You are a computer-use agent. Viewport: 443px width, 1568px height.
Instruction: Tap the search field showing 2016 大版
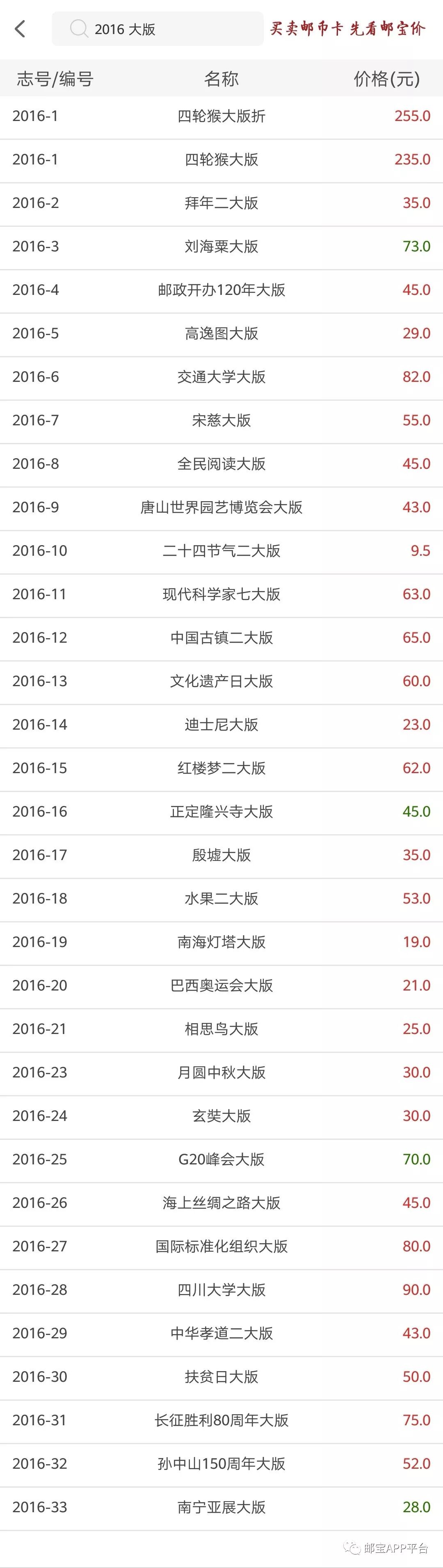(x=157, y=29)
